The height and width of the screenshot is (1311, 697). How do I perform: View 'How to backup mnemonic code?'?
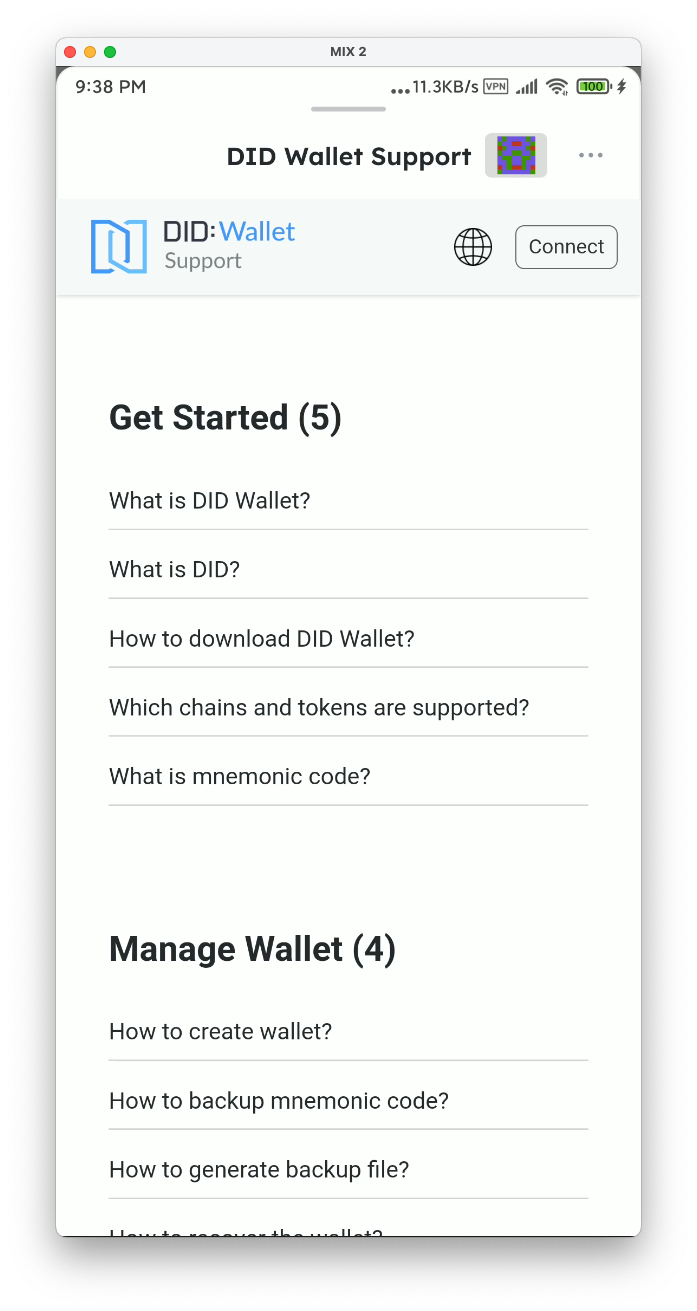coord(279,1101)
